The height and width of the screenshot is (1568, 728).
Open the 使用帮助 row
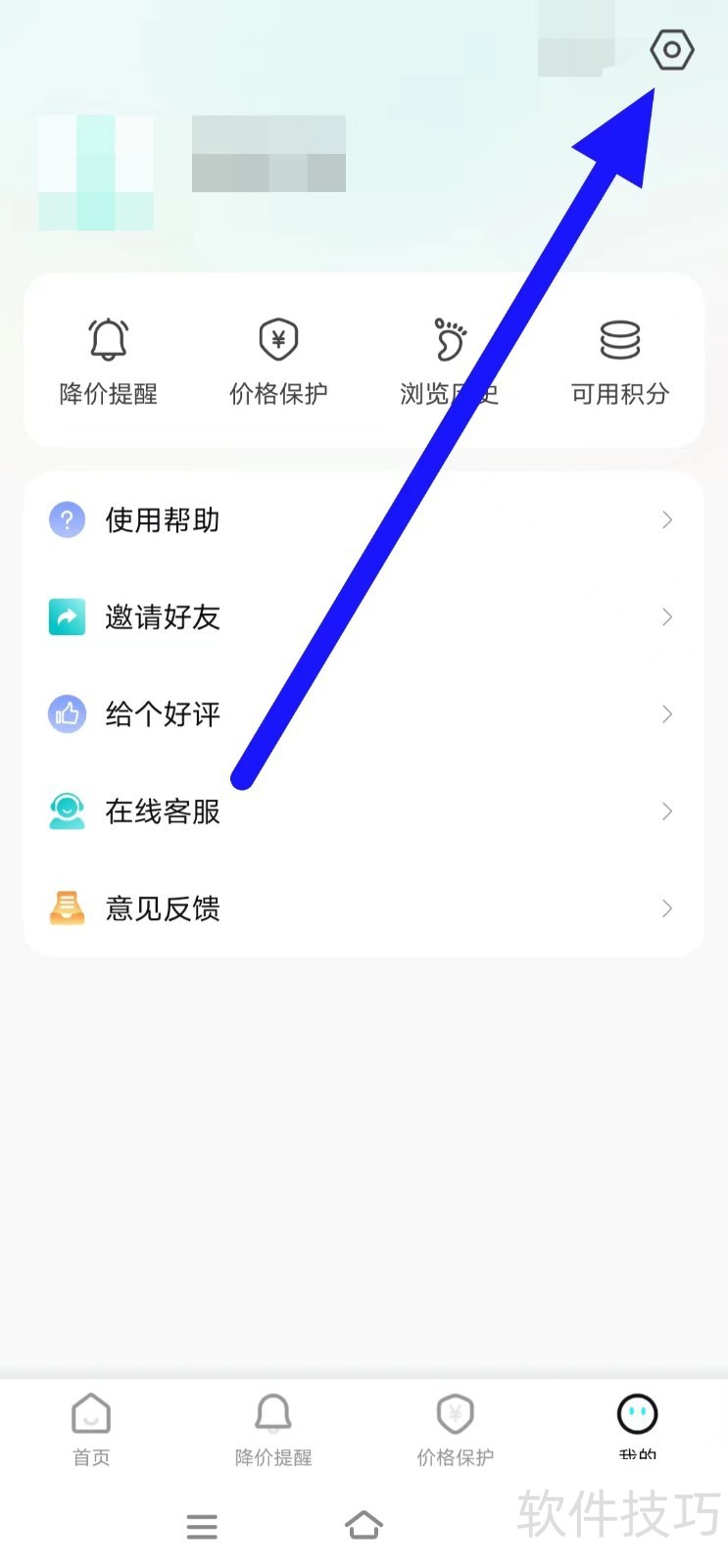coord(363,519)
